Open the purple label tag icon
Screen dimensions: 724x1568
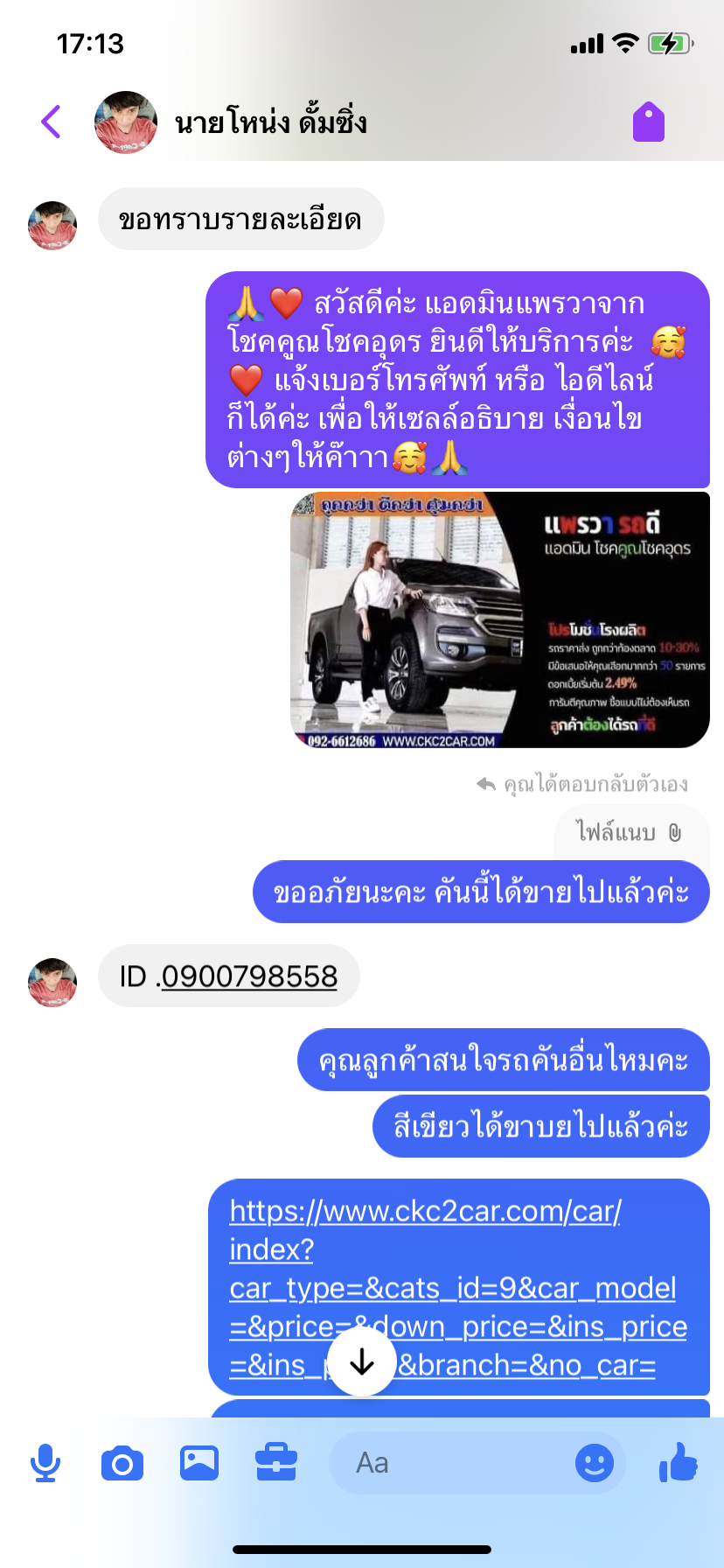tap(649, 122)
